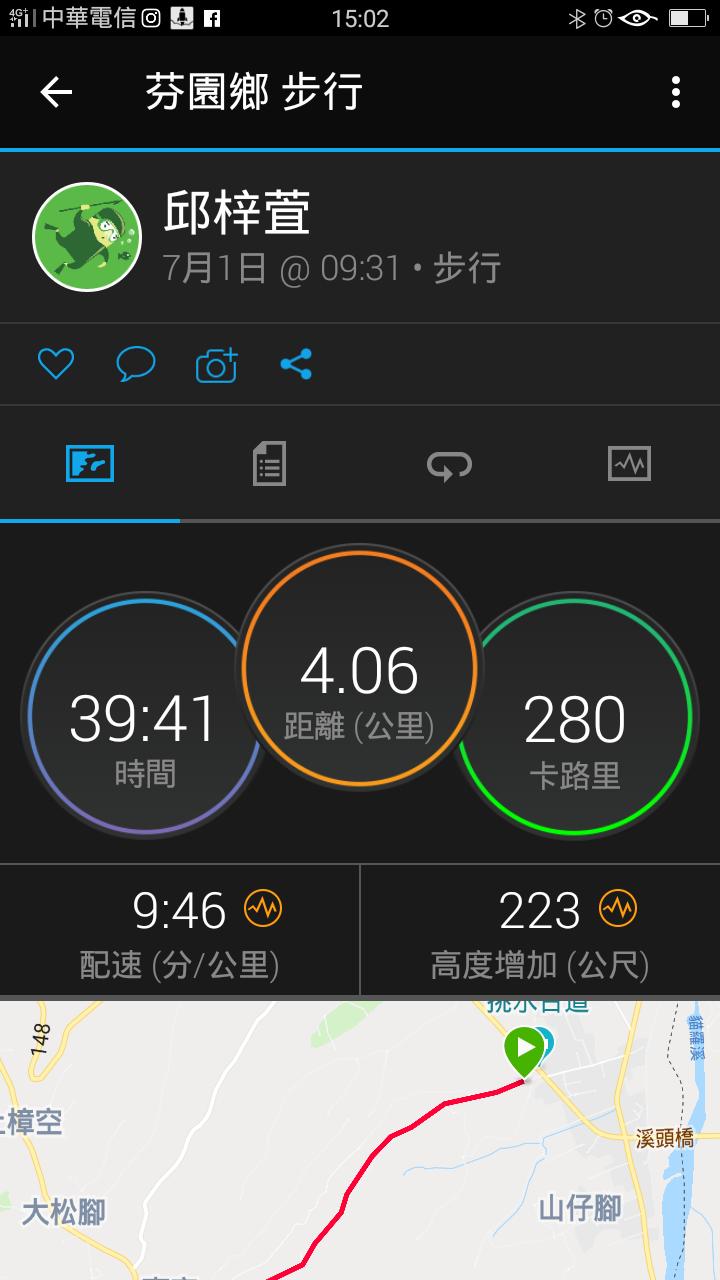
Task: Open the pace chart icon beside 9:46
Action: (x=264, y=909)
